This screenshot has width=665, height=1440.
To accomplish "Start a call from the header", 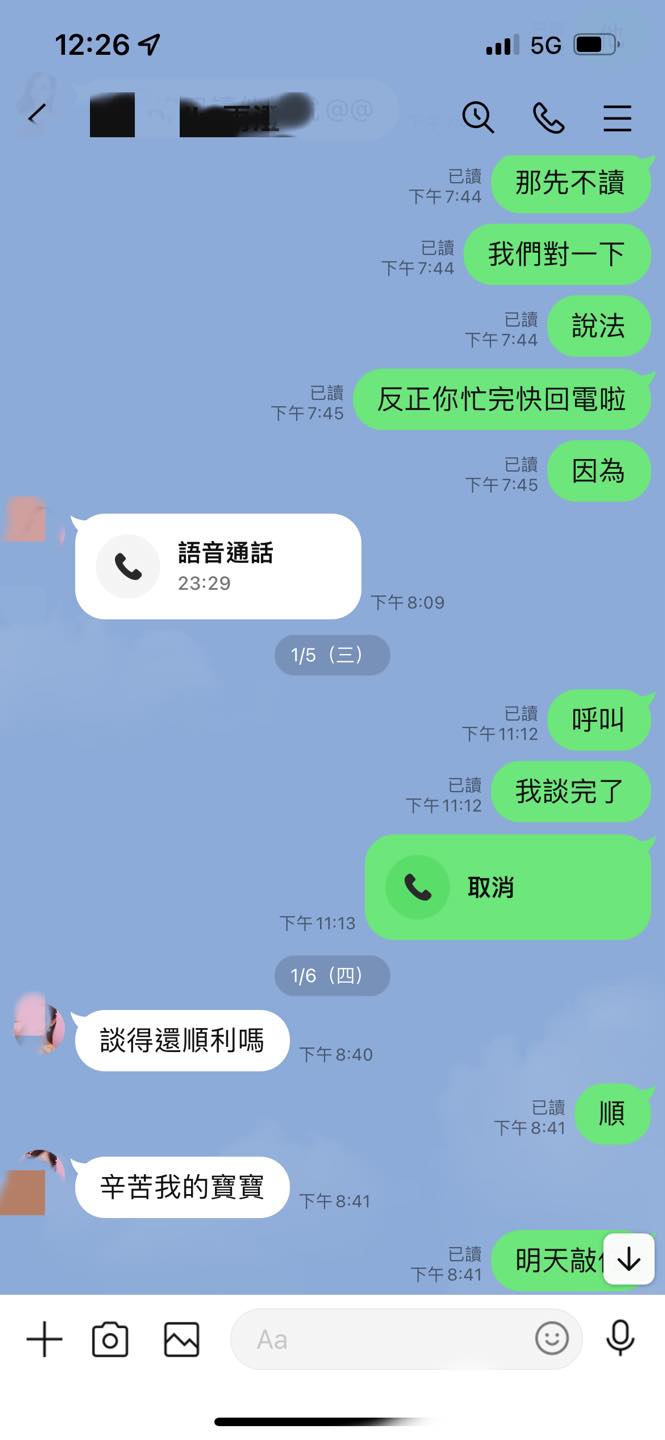I will [548, 117].
